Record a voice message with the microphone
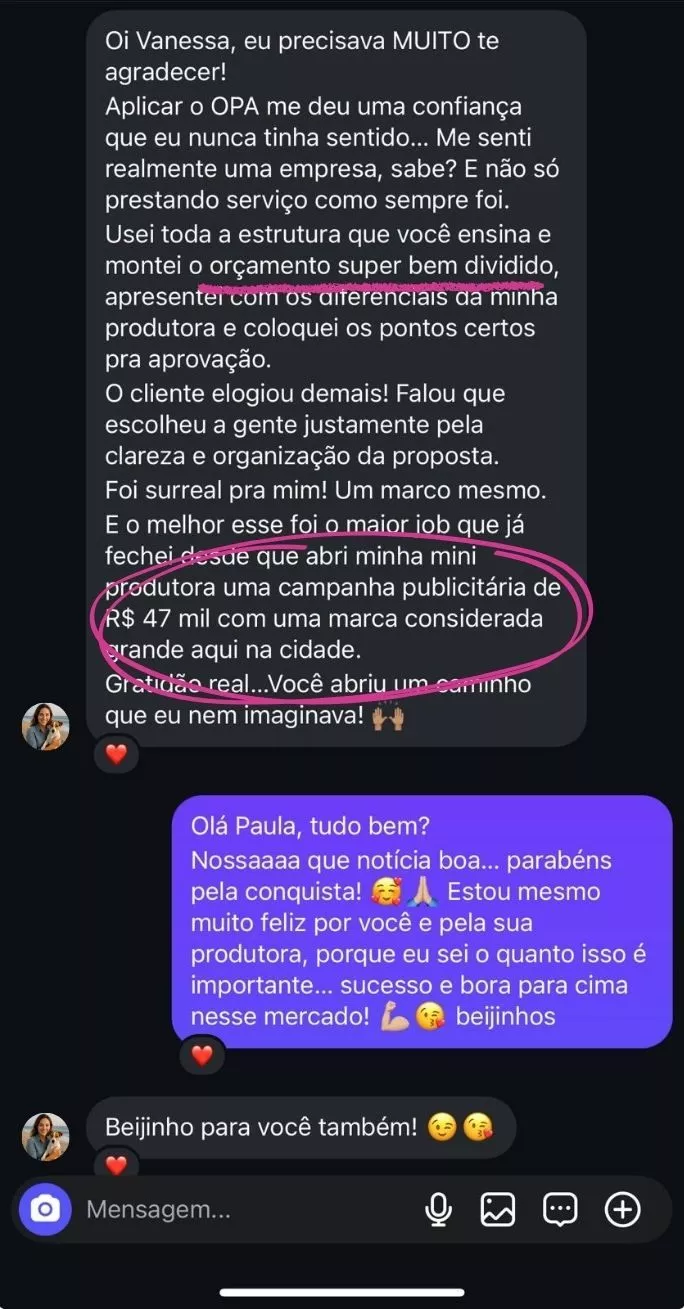 (x=438, y=1210)
